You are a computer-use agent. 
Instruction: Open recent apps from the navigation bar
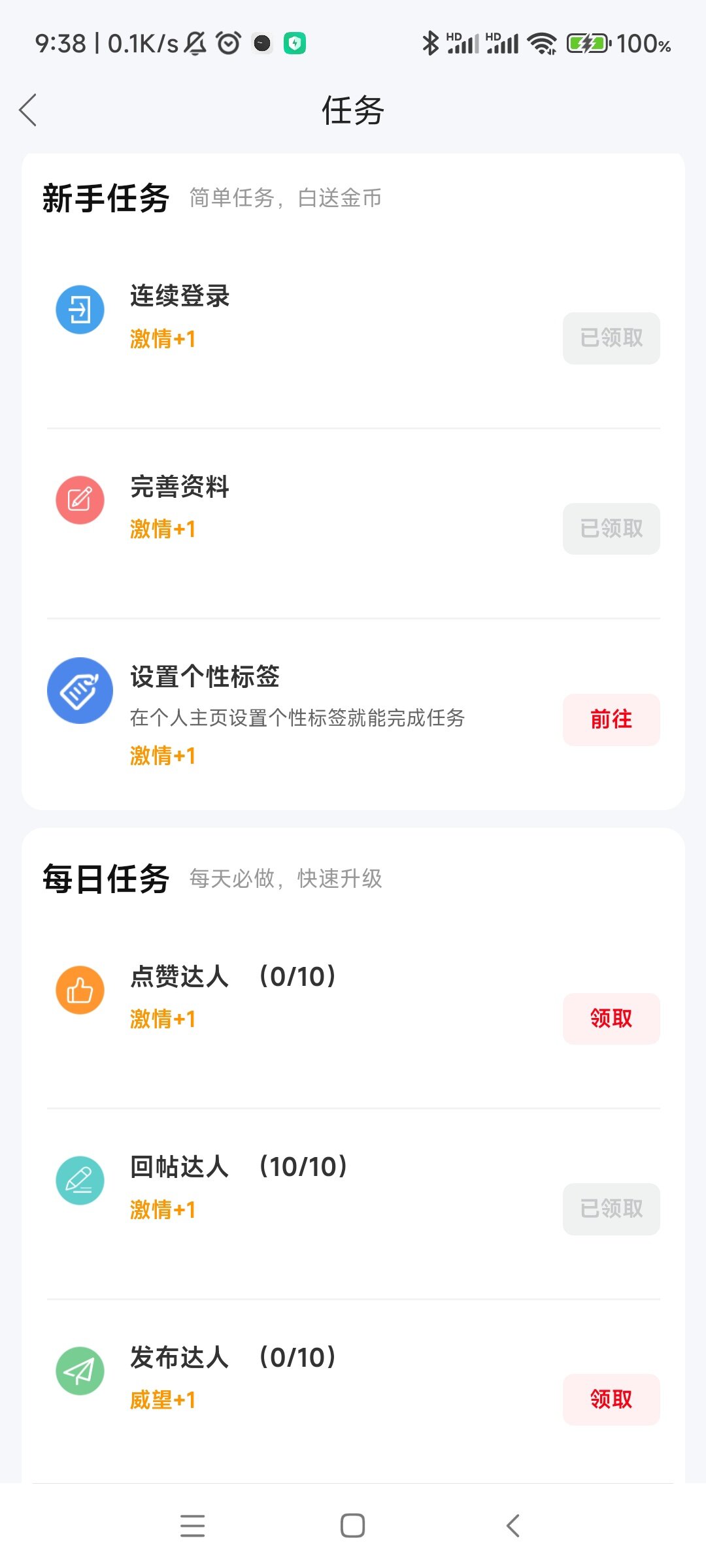192,1526
